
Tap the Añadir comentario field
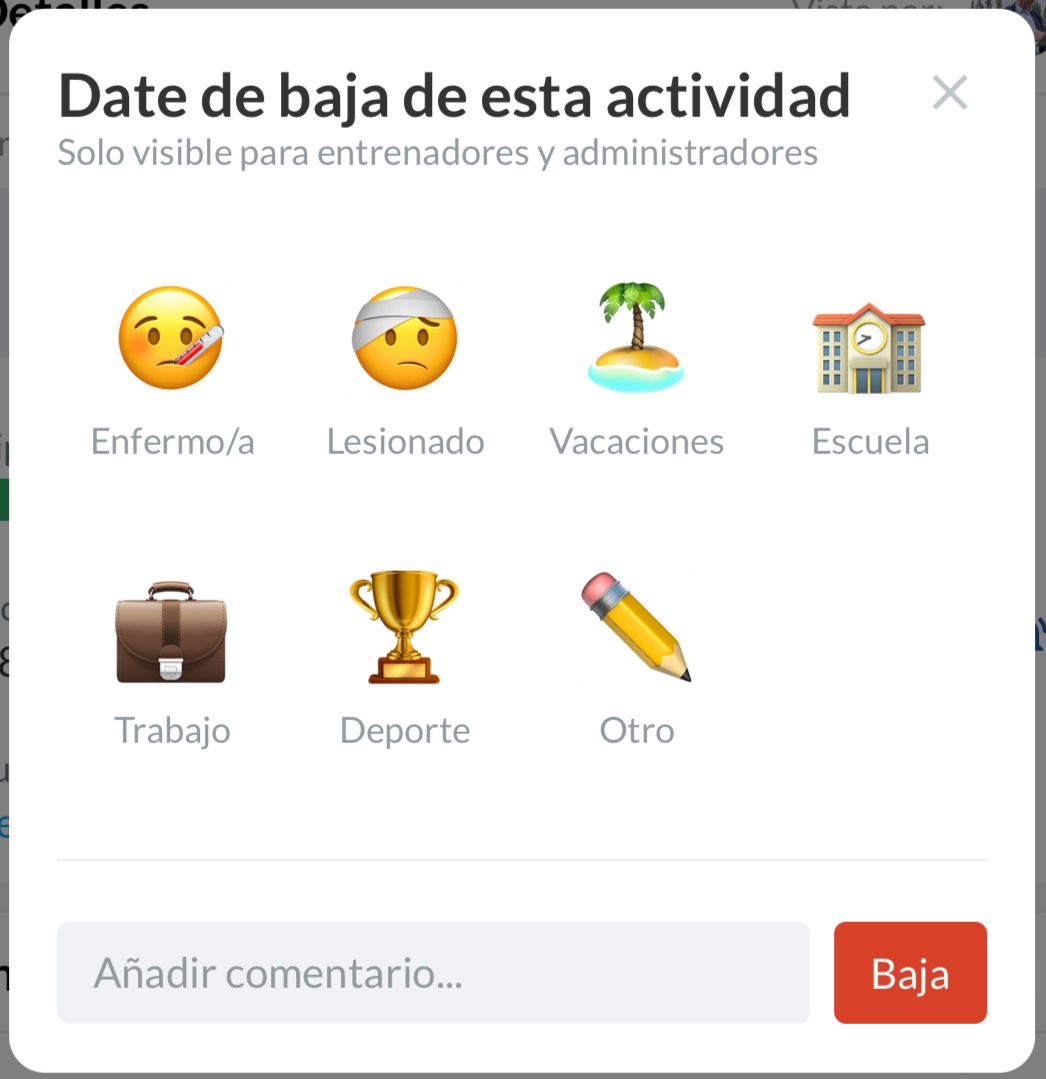[433, 972]
